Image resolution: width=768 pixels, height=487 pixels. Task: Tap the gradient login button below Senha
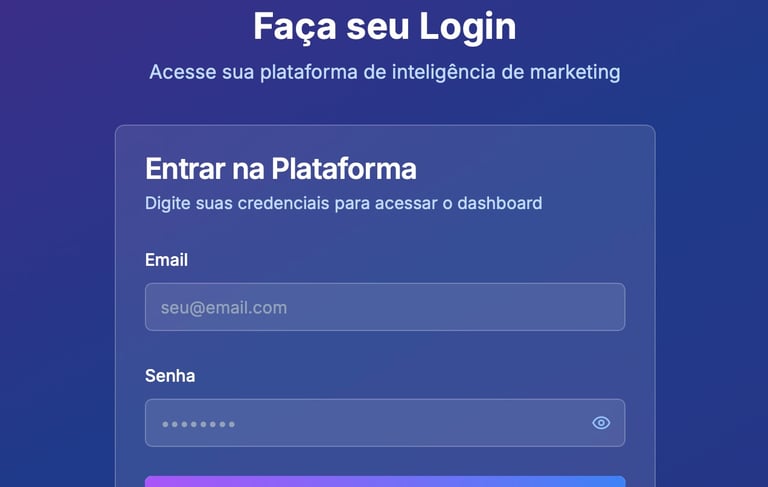click(384, 482)
